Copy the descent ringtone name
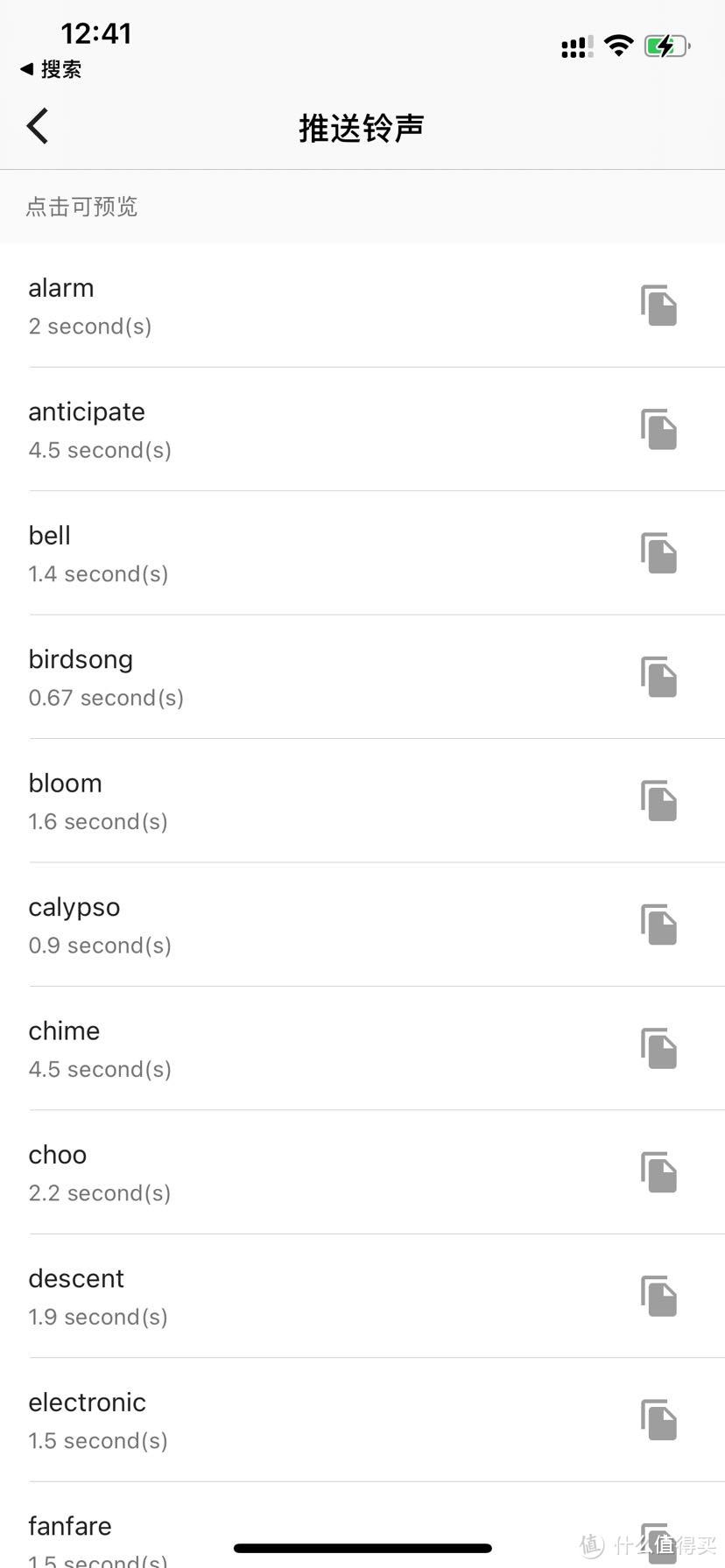The height and width of the screenshot is (1568, 725). pyautogui.click(x=658, y=1297)
